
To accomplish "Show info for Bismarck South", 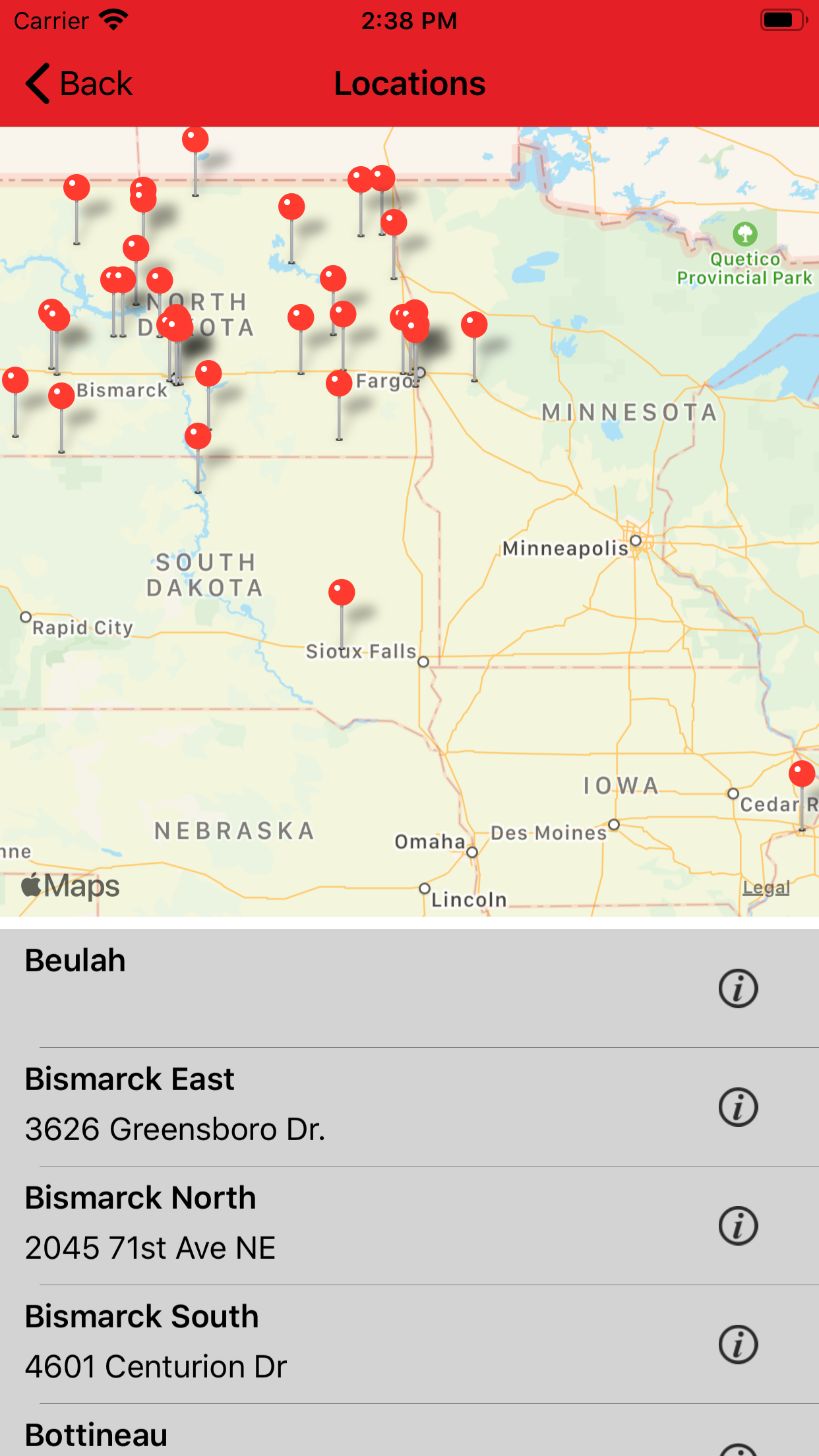I will pyautogui.click(x=738, y=1345).
